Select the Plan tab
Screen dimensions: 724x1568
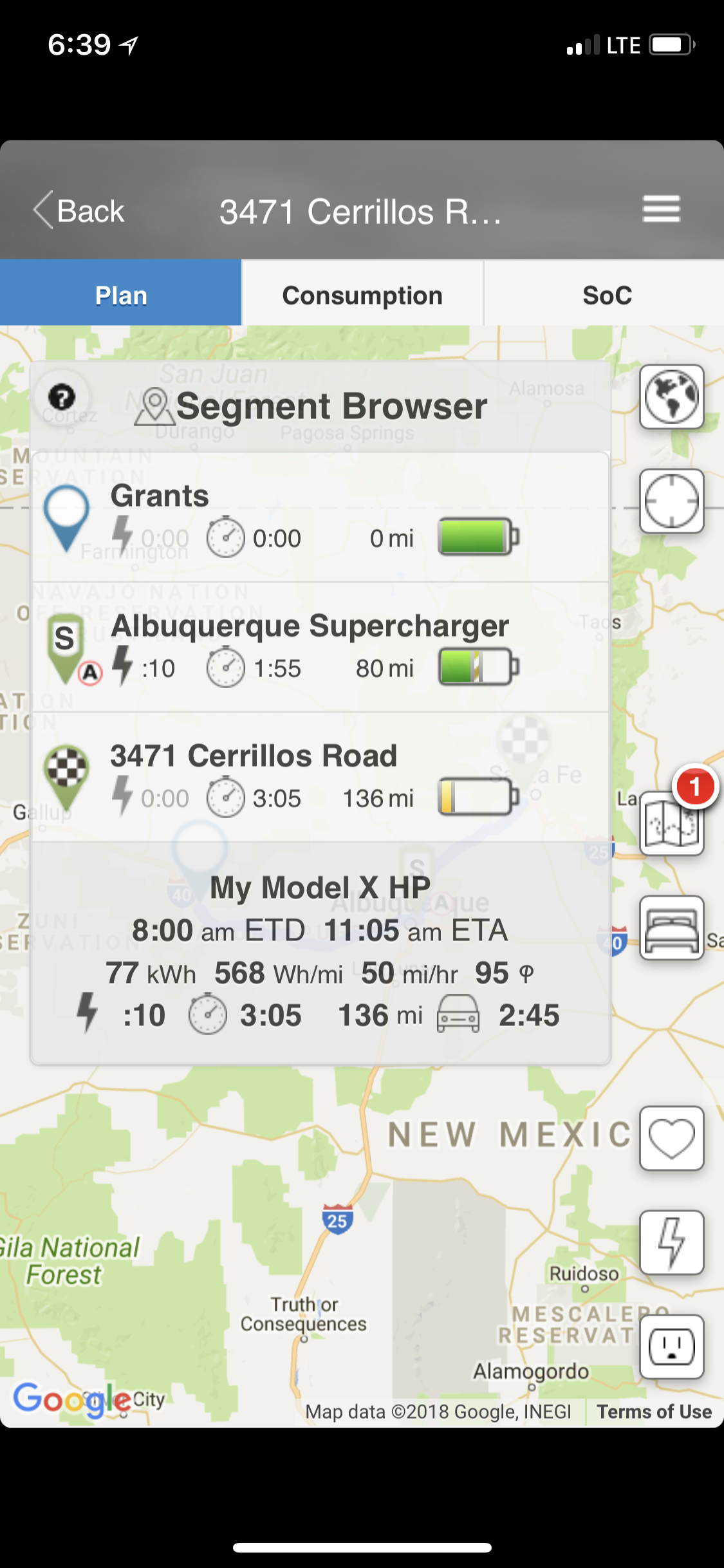pos(121,295)
